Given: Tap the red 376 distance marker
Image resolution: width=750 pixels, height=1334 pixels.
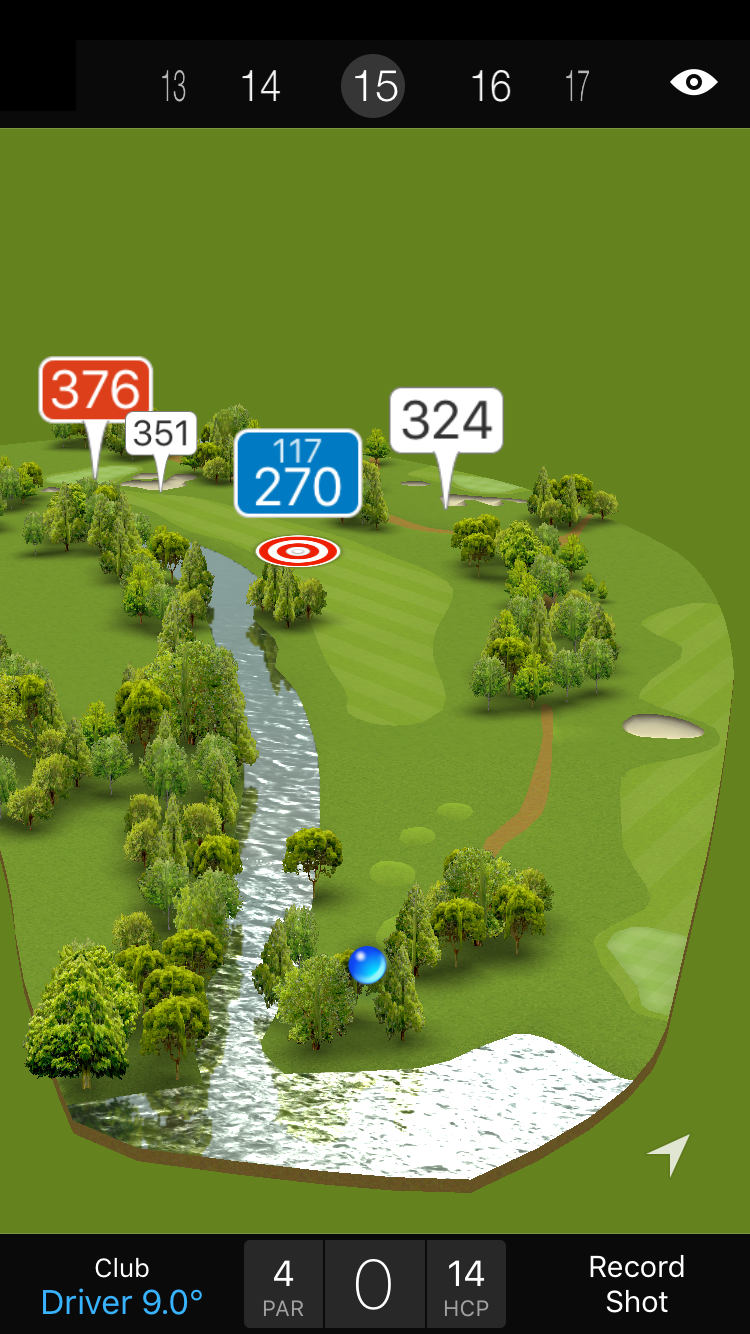Looking at the screenshot, I should 95,390.
